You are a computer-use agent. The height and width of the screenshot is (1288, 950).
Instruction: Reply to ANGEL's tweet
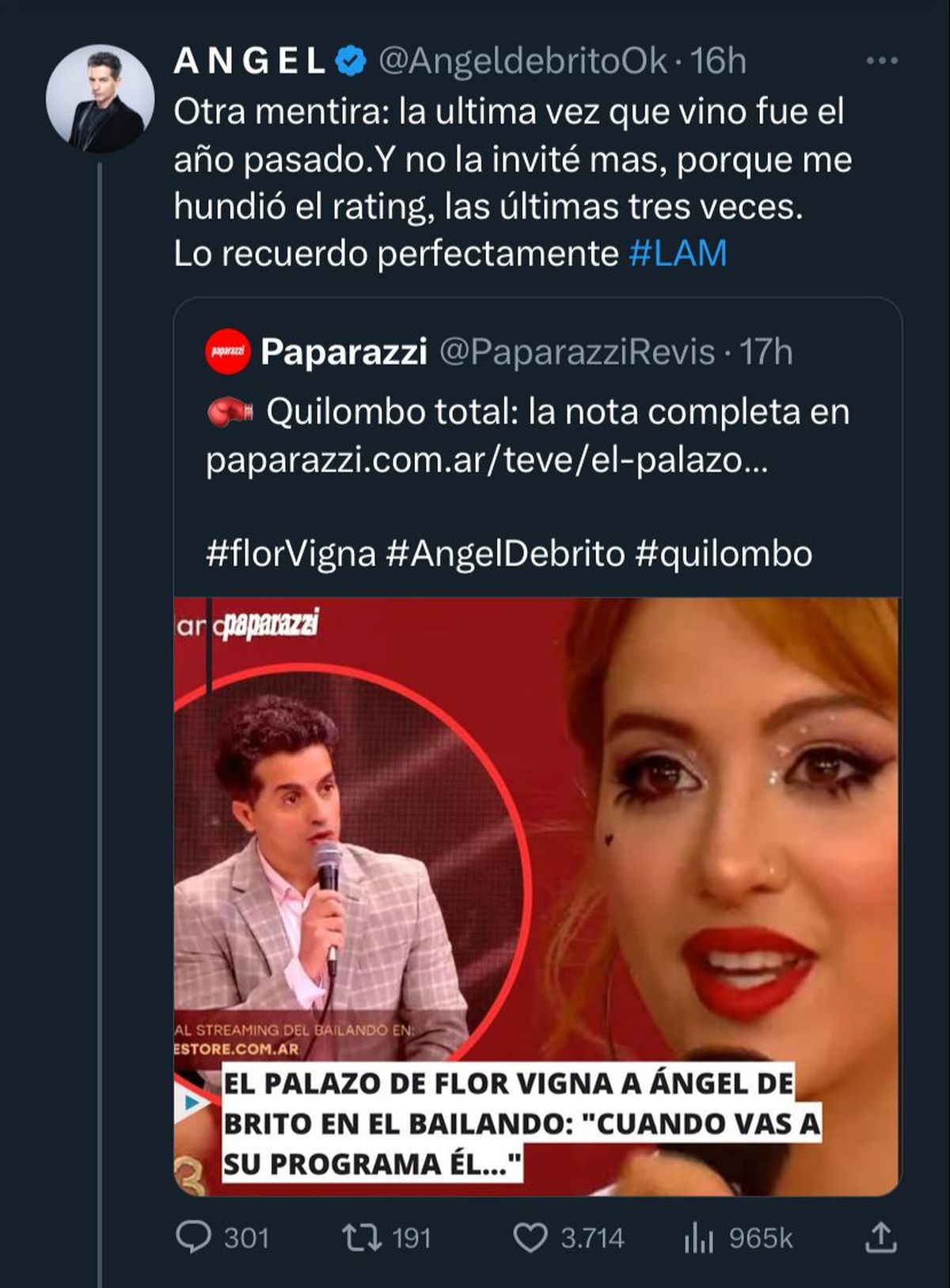194,1237
